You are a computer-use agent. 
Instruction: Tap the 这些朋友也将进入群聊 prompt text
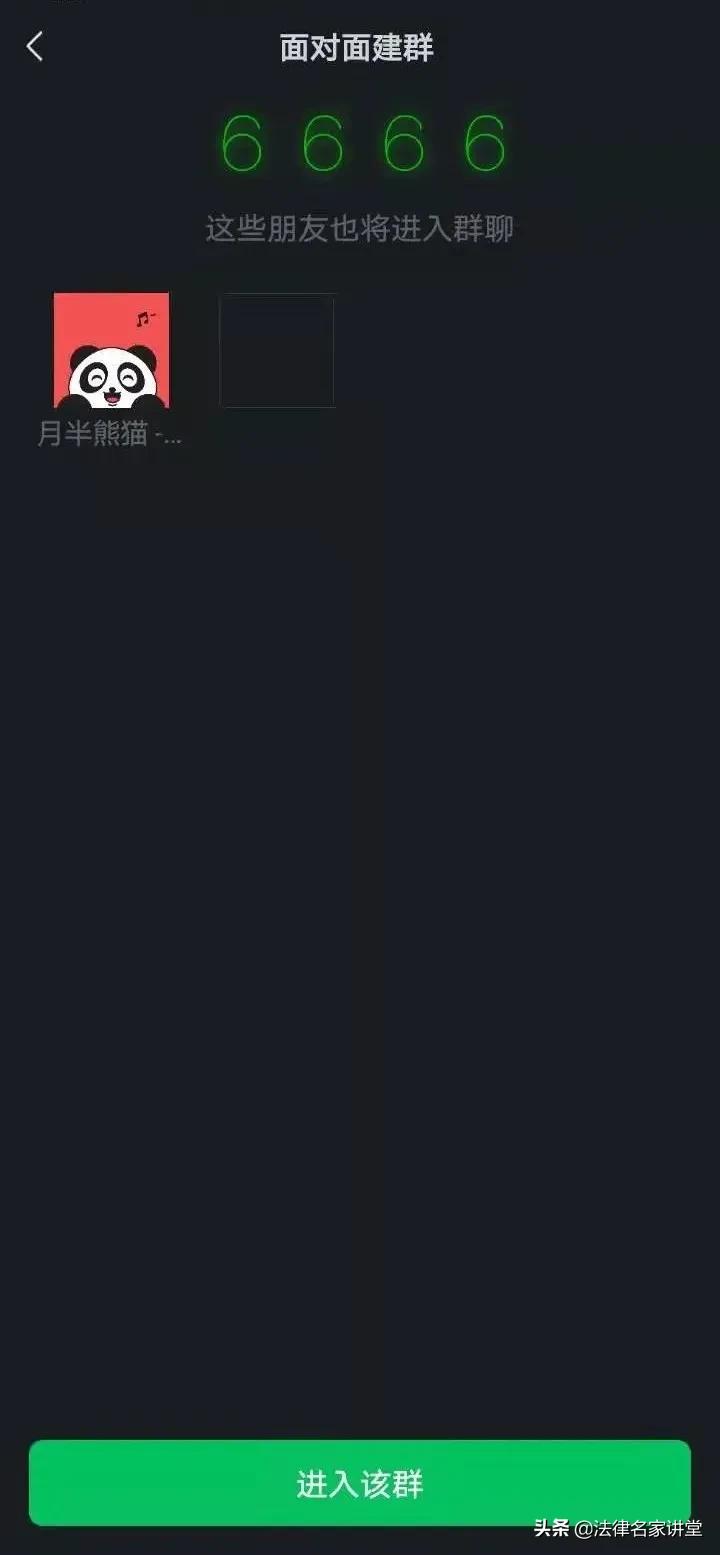[x=358, y=229]
